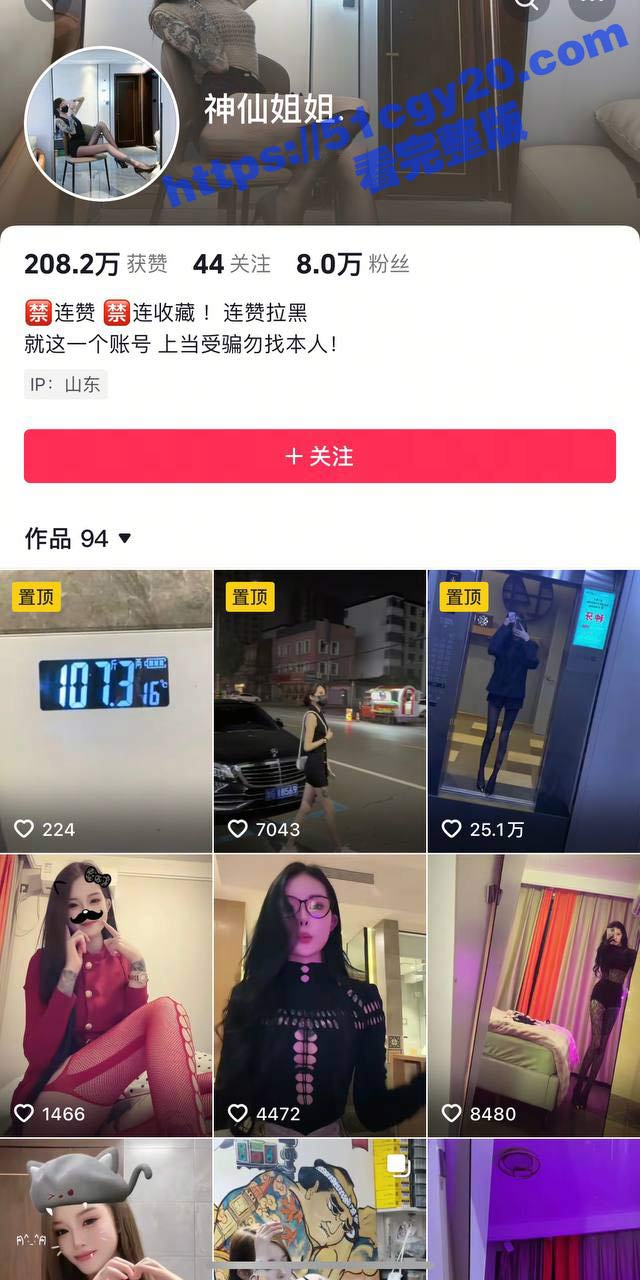Open the video with 1466 likes
This screenshot has height=1280, width=640.
[106, 995]
